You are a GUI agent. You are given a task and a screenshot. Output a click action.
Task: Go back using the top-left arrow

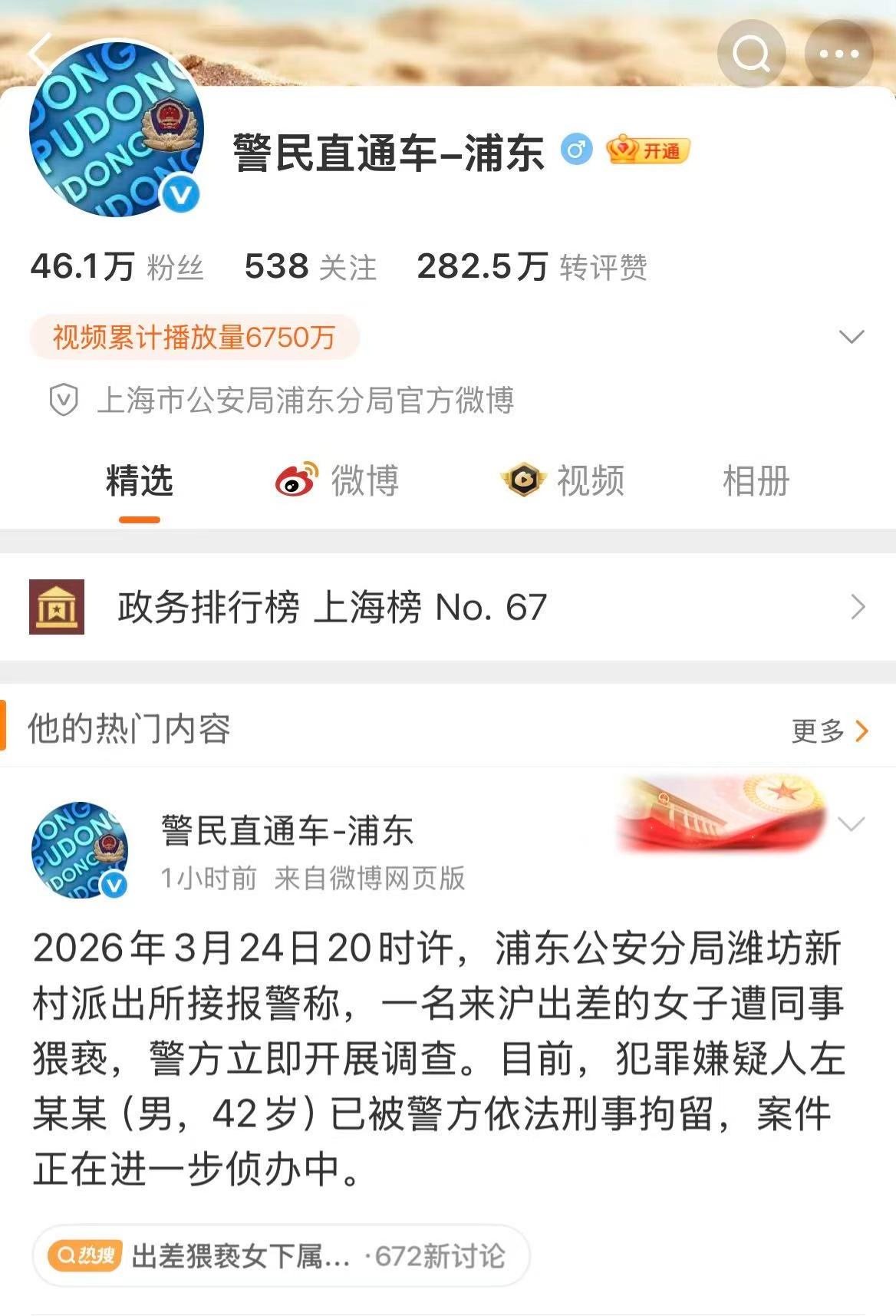(40, 54)
